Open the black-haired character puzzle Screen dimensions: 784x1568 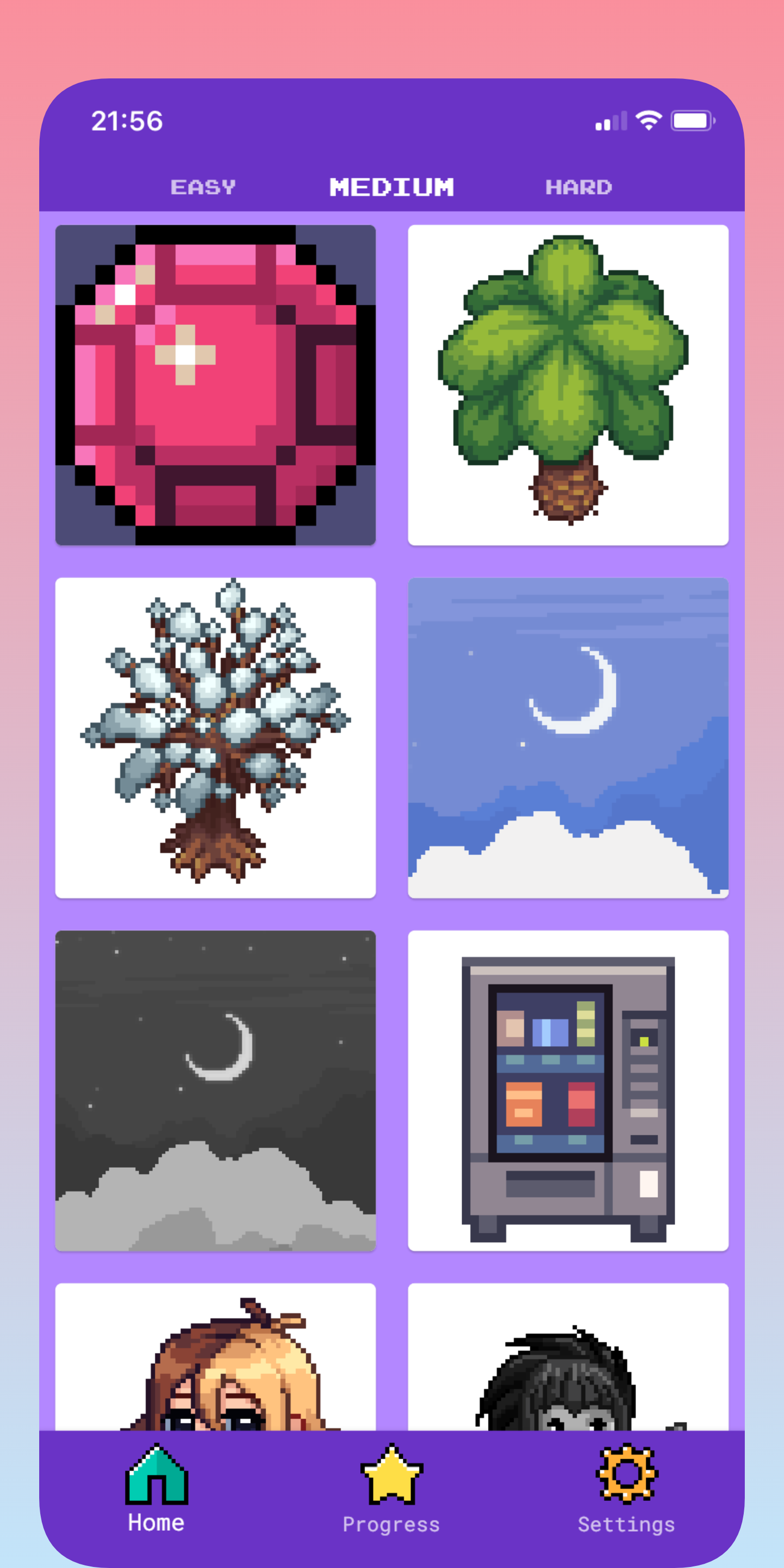point(568,1358)
